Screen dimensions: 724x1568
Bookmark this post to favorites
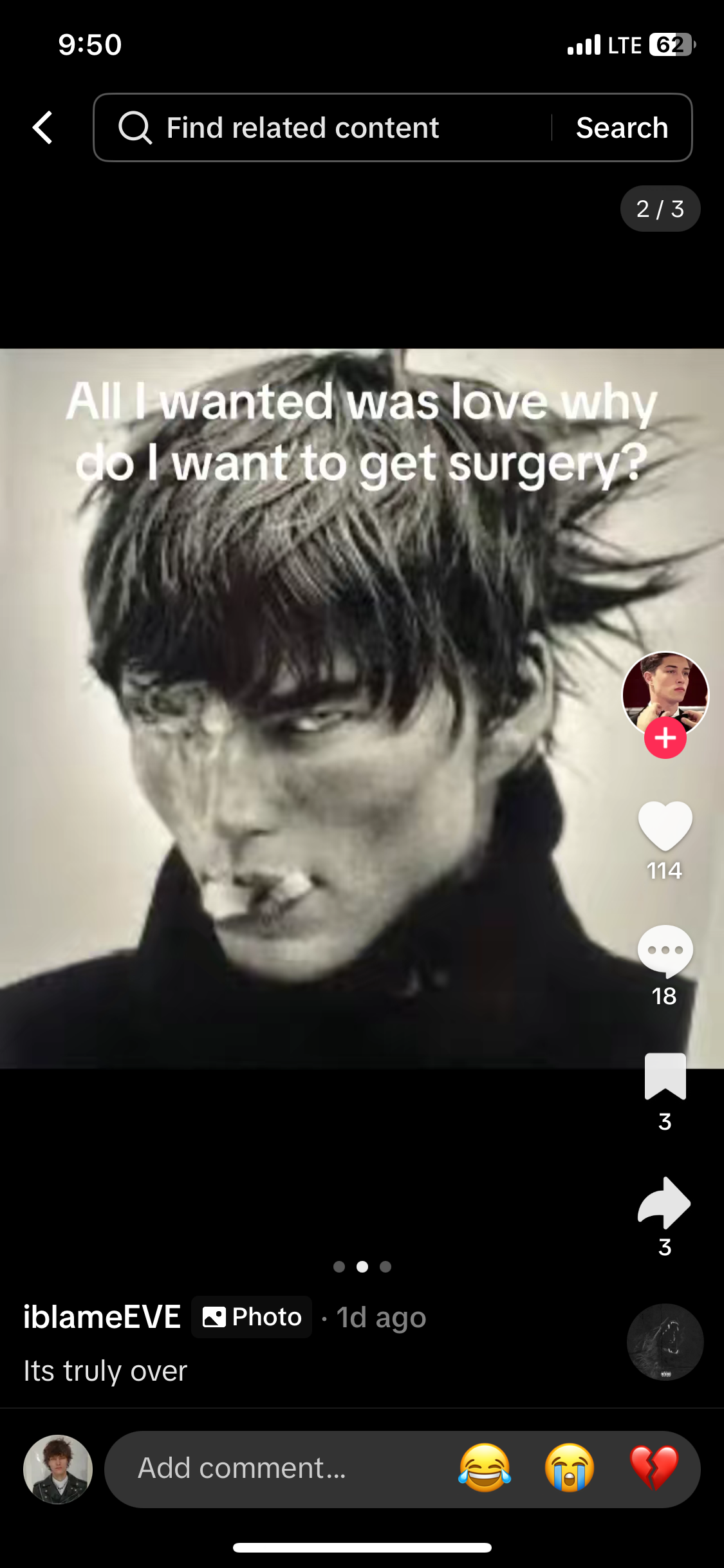[665, 1076]
